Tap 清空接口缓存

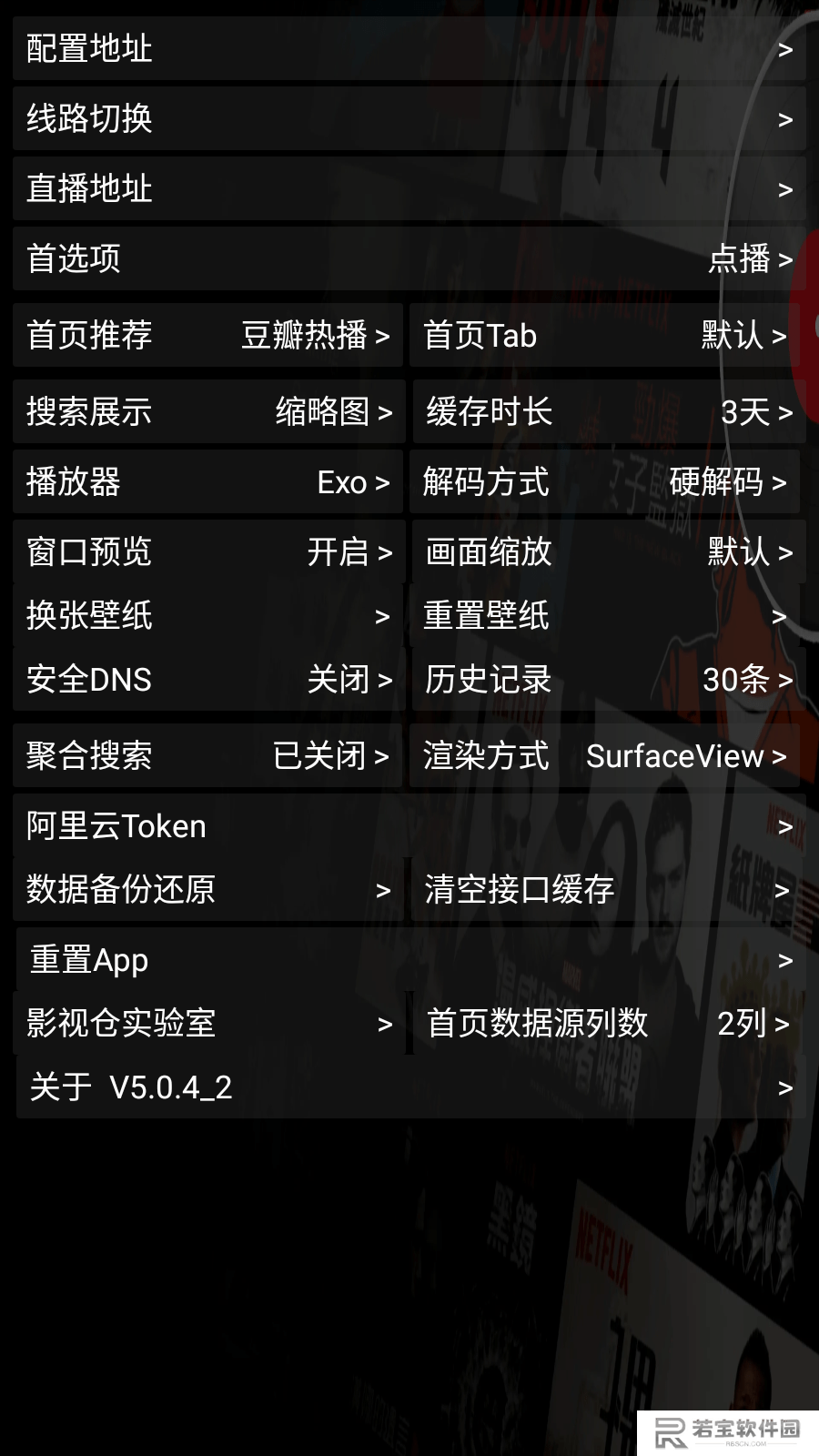tap(608, 889)
